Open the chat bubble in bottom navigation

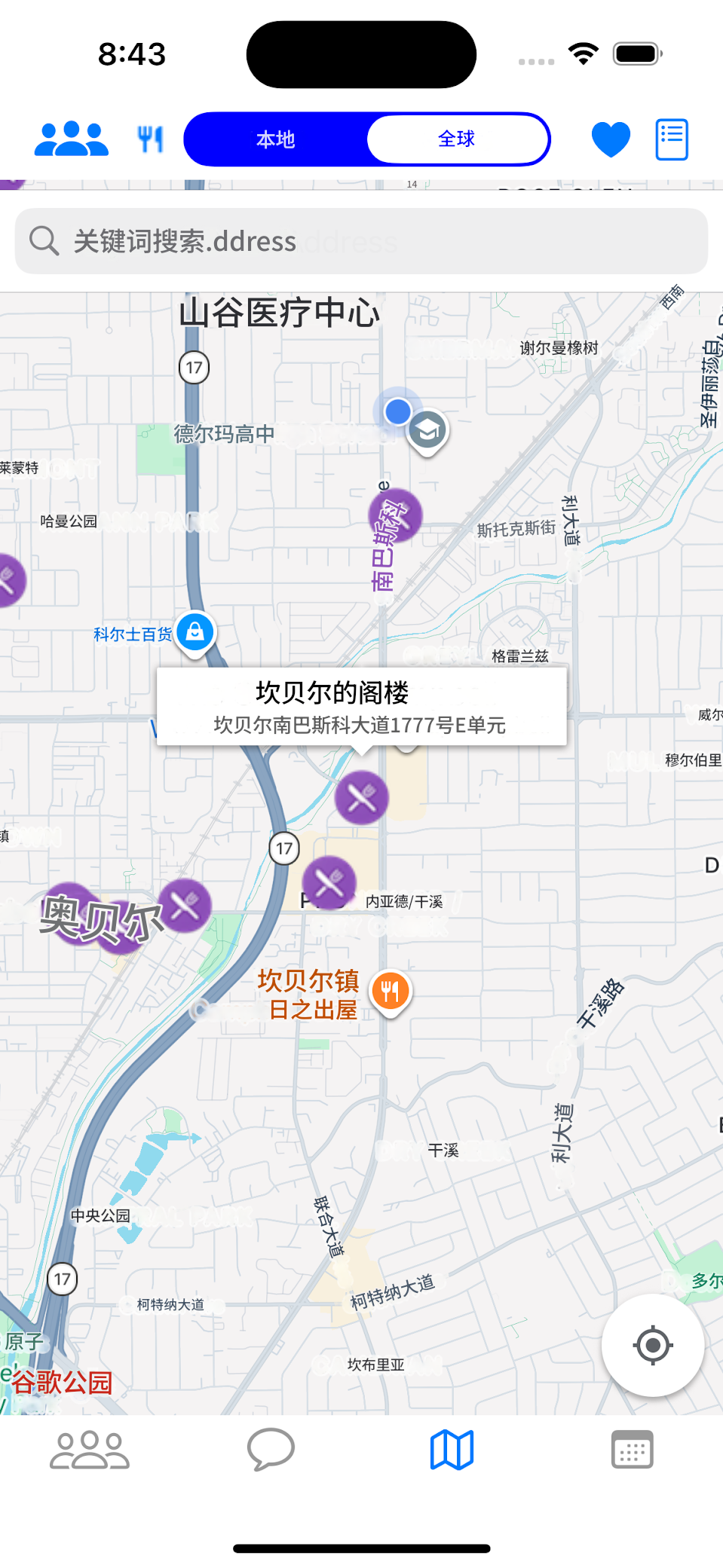pos(272,1447)
